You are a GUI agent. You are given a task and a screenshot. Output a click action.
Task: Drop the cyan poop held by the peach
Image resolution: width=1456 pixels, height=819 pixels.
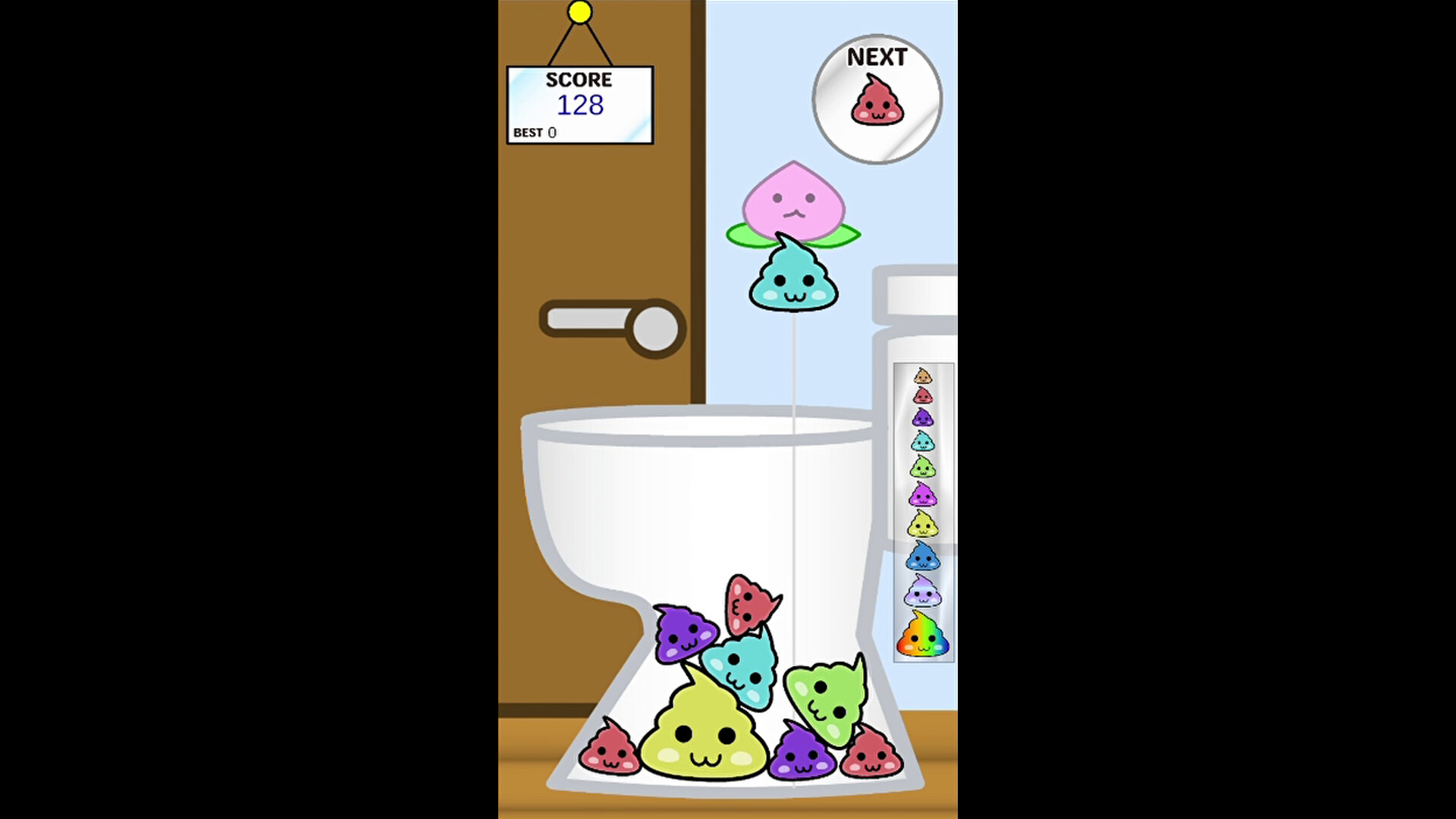pyautogui.click(x=793, y=278)
